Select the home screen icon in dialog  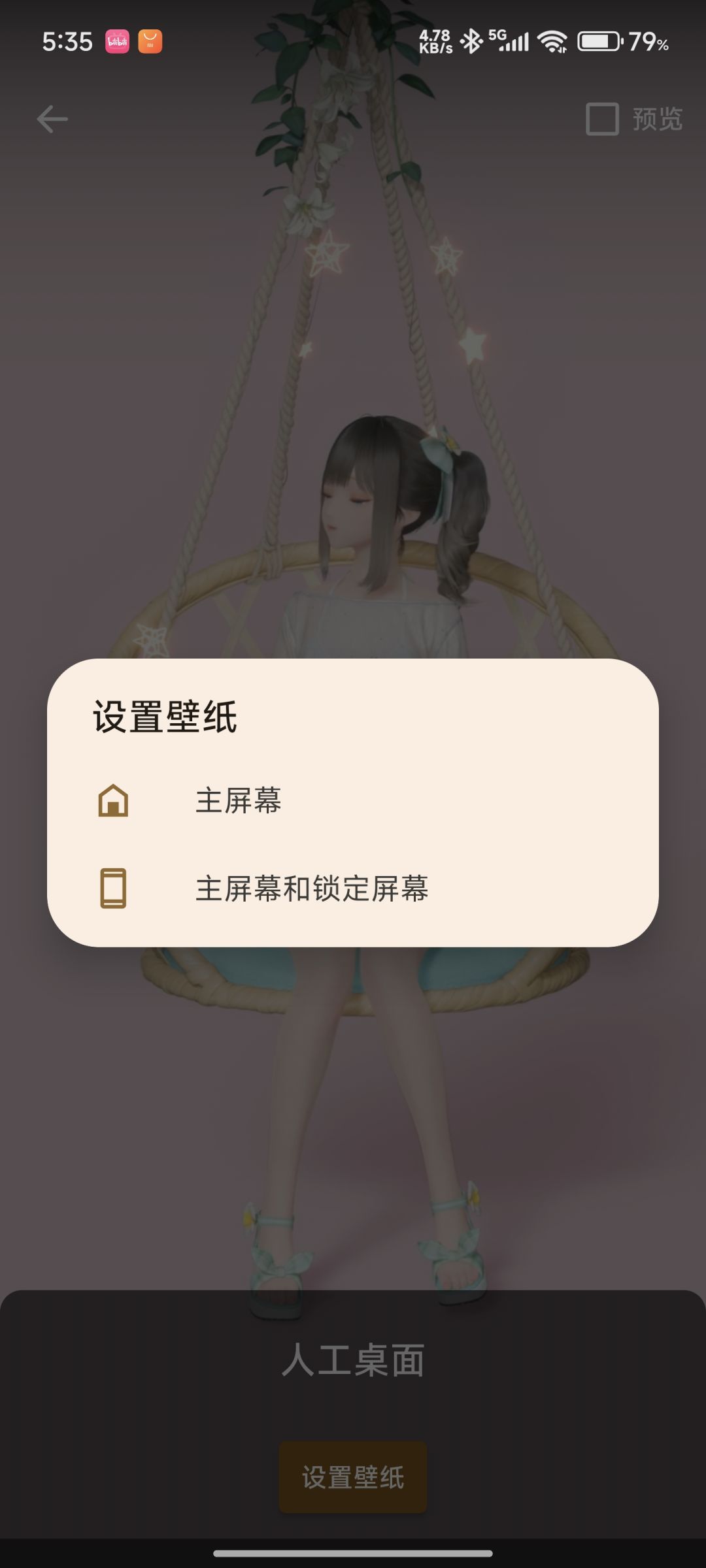pyautogui.click(x=114, y=800)
